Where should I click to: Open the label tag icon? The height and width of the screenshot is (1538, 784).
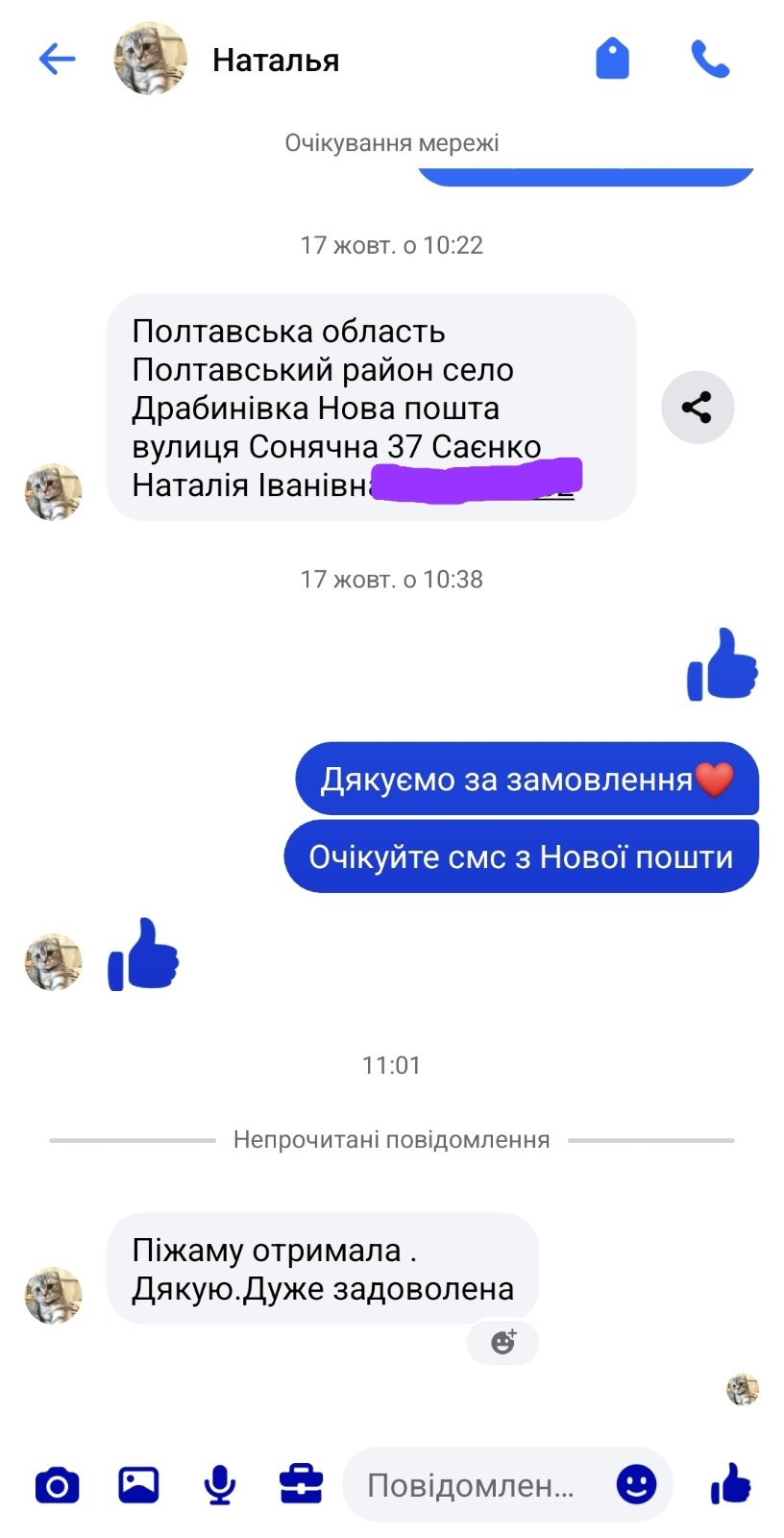[x=612, y=60]
